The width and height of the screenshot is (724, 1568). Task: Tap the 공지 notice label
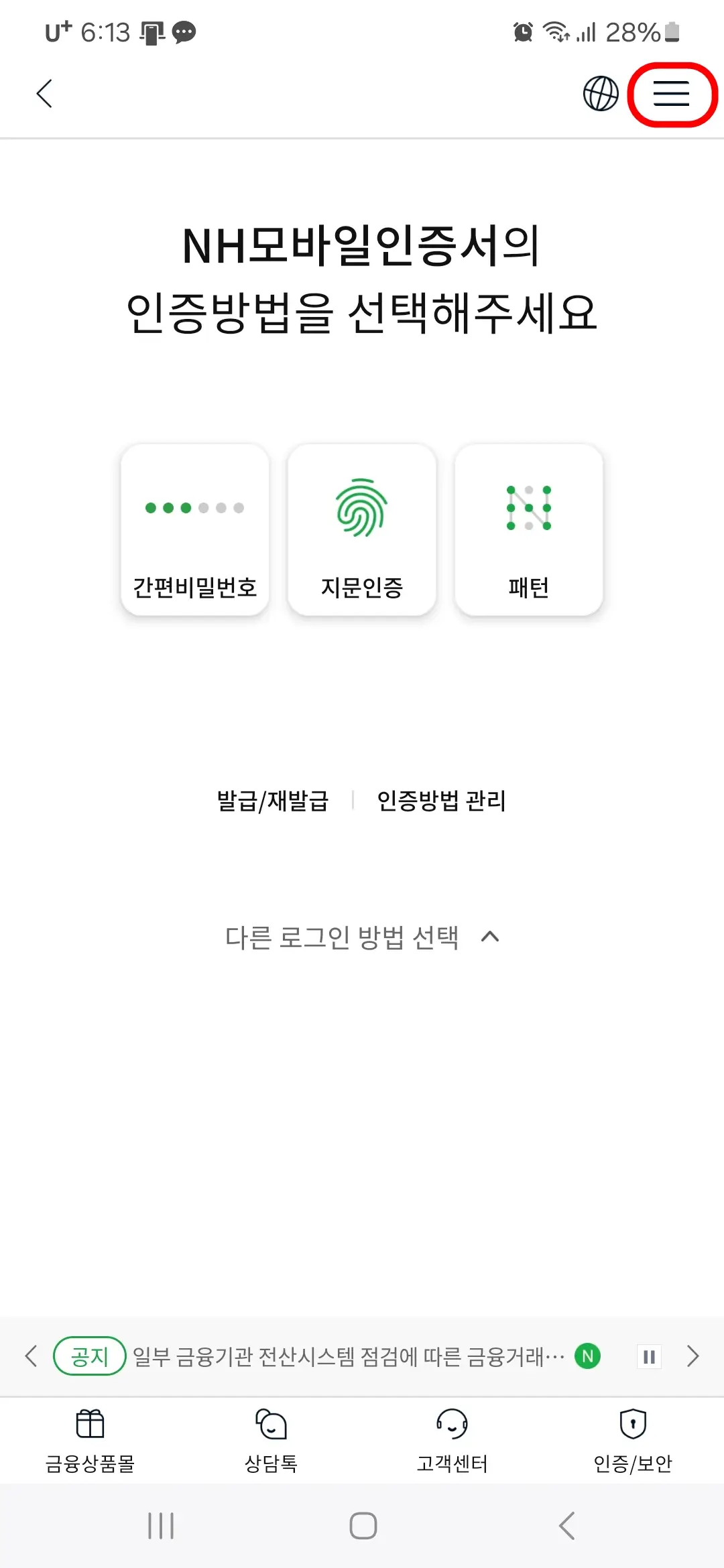tap(89, 1356)
